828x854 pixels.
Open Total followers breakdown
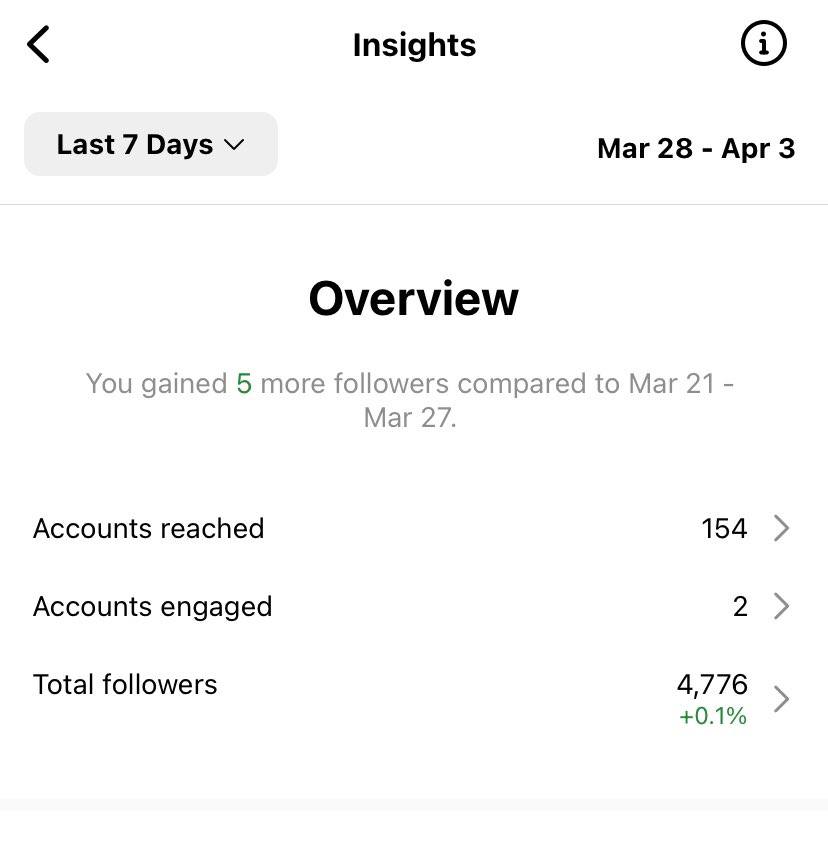point(412,697)
